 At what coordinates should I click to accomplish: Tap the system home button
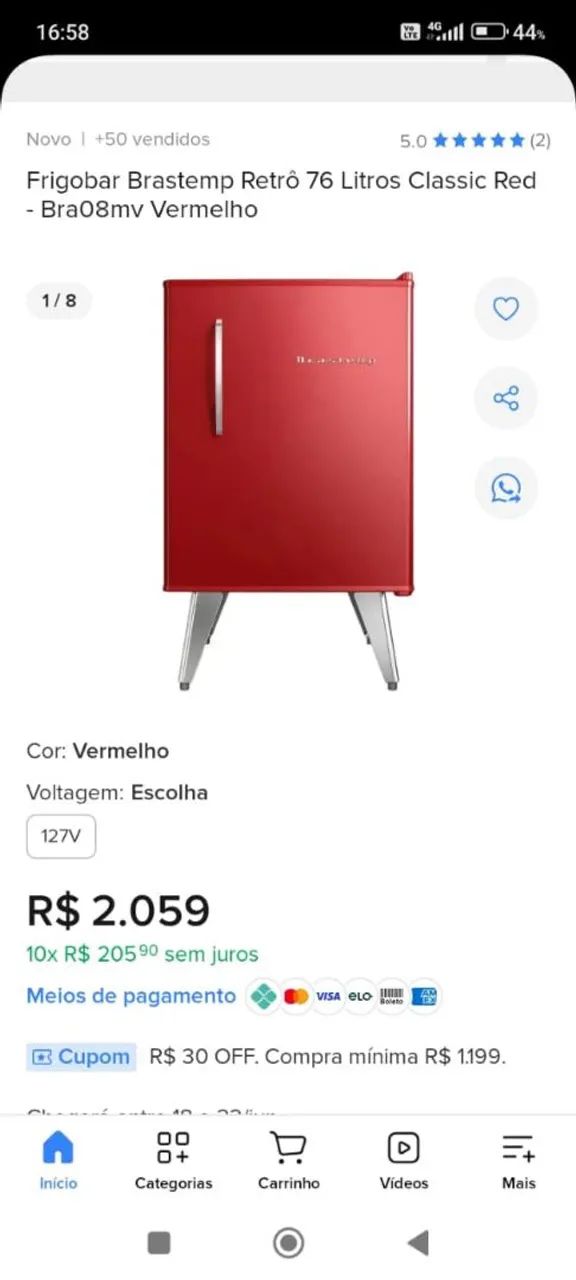pos(289,1243)
